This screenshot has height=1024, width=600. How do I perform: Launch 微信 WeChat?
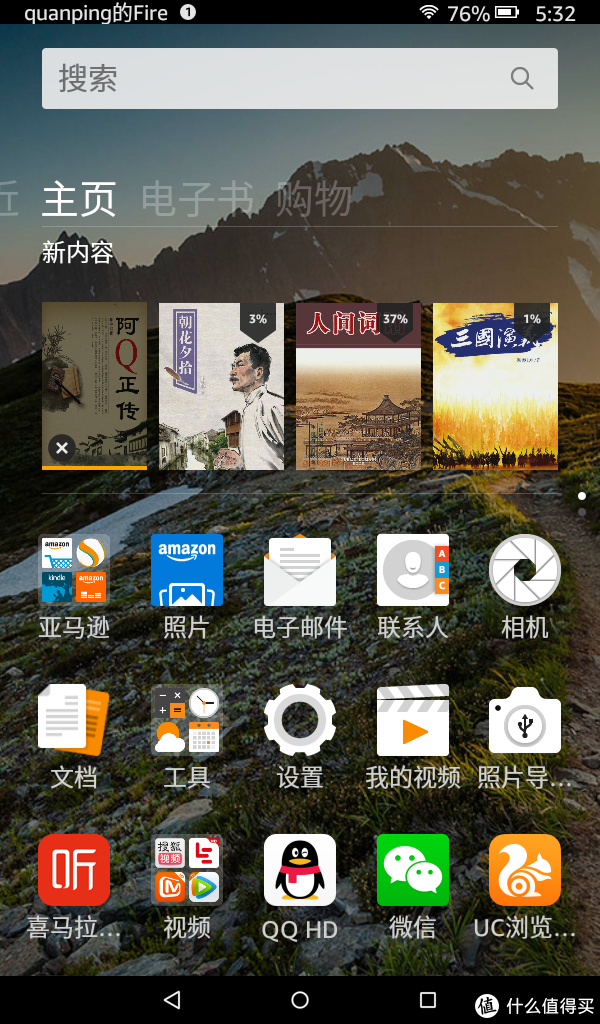click(413, 870)
